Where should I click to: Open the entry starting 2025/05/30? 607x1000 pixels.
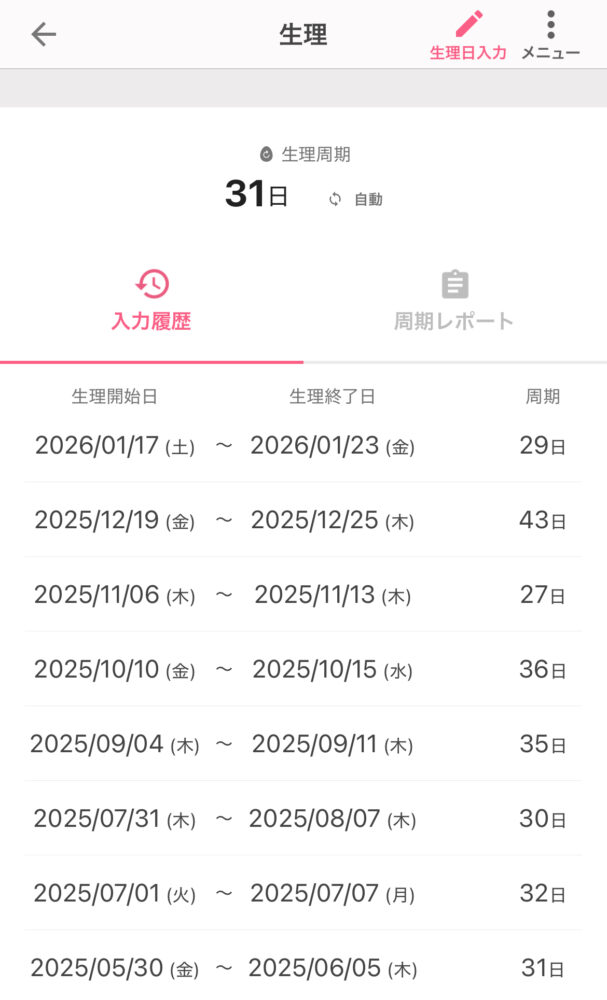302,968
